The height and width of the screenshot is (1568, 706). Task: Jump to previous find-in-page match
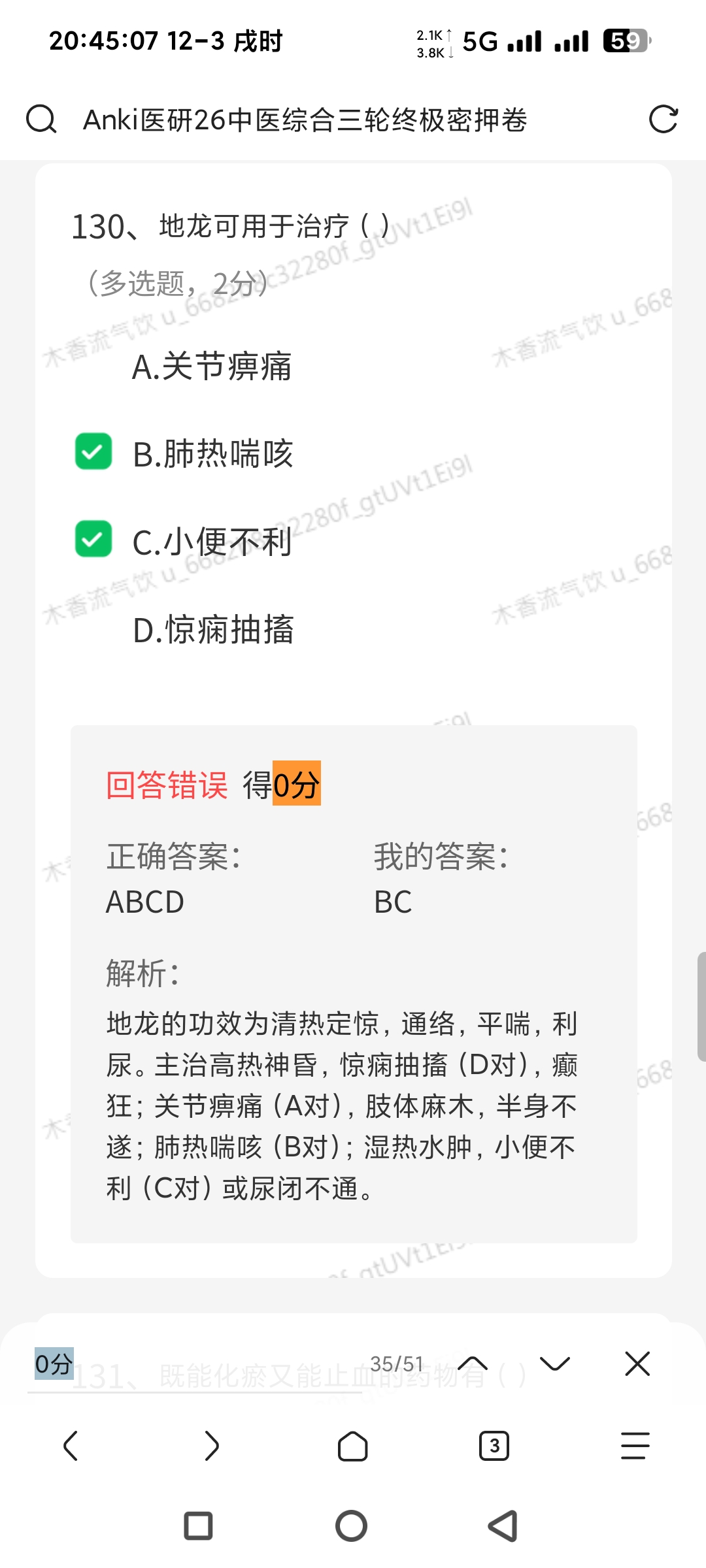473,1364
